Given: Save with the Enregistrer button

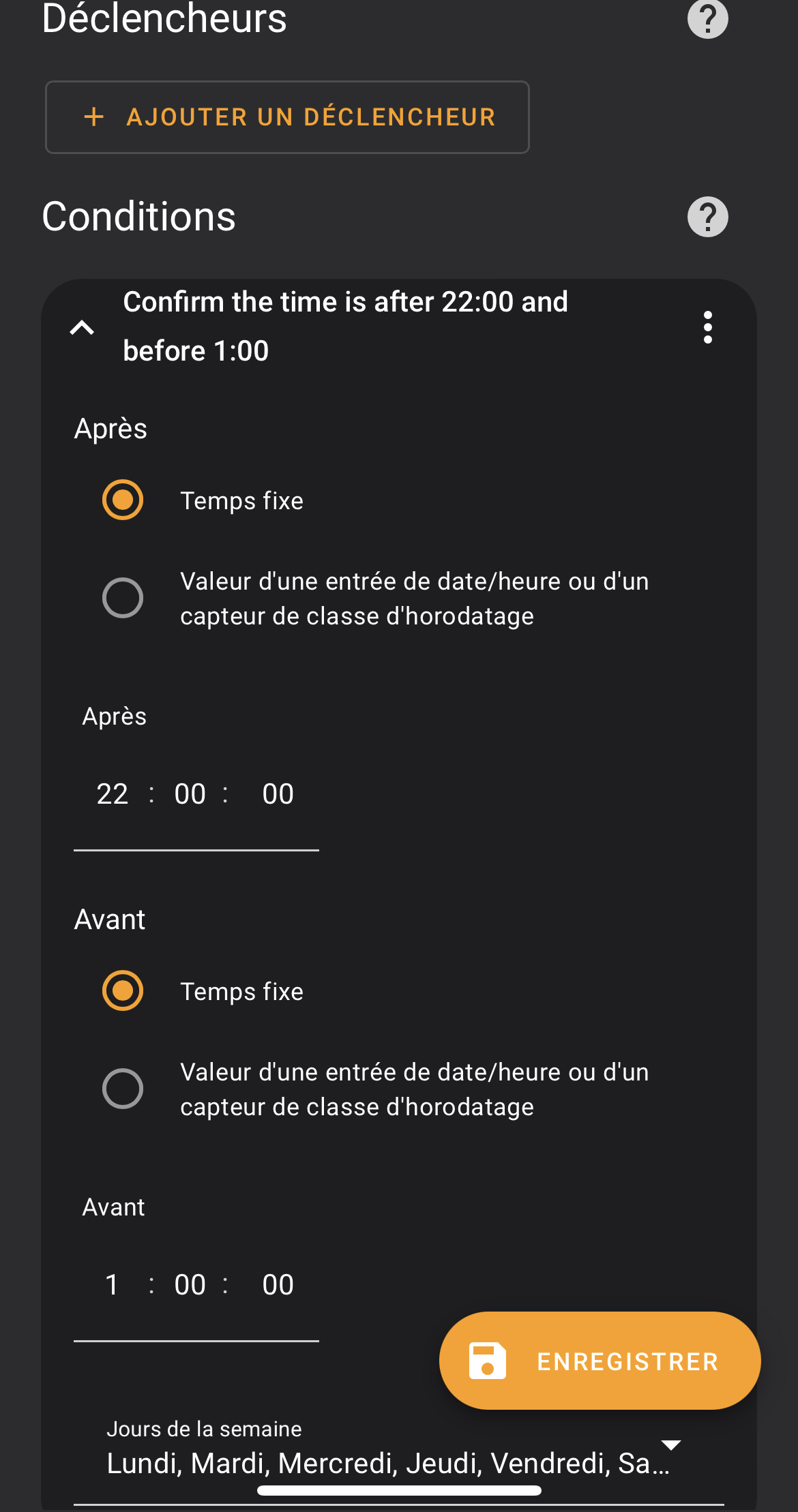Looking at the screenshot, I should pos(600,1361).
